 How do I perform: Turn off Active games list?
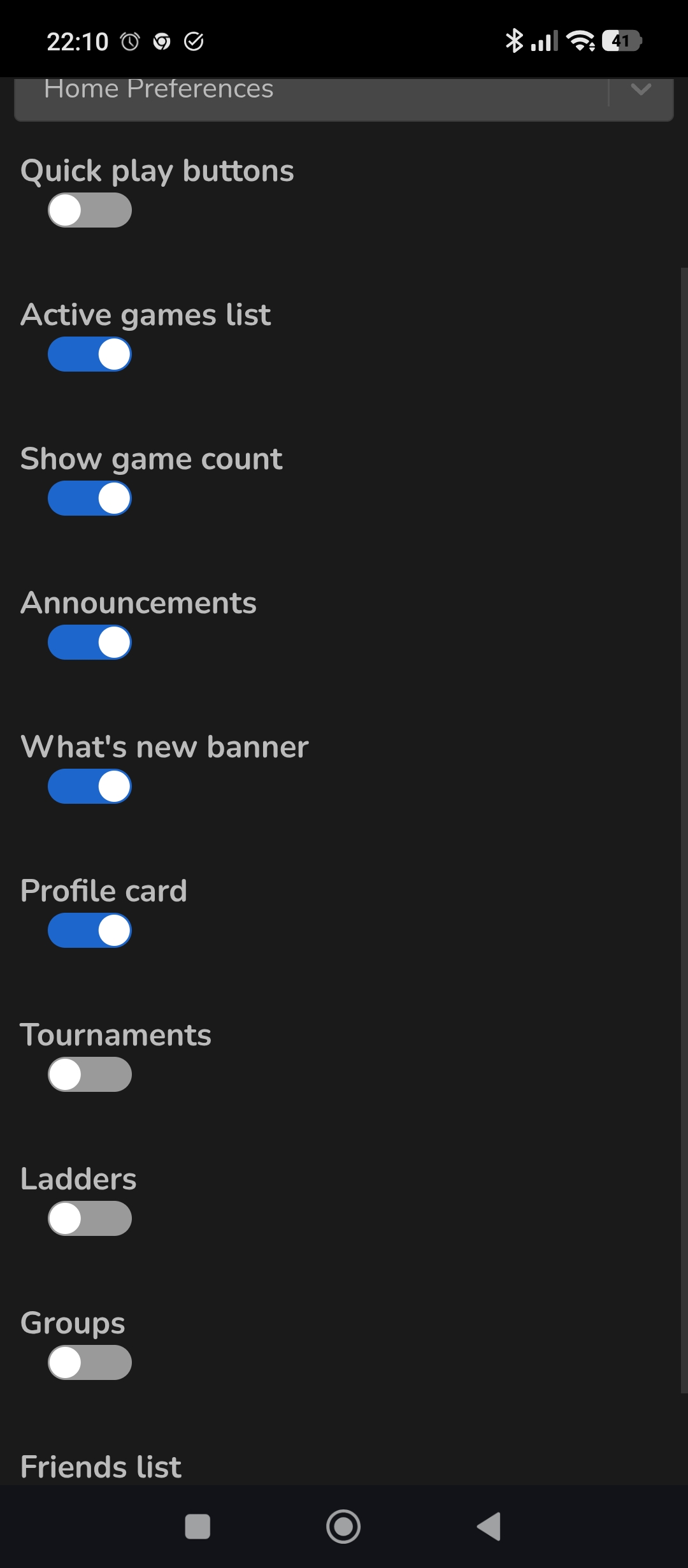coord(90,354)
